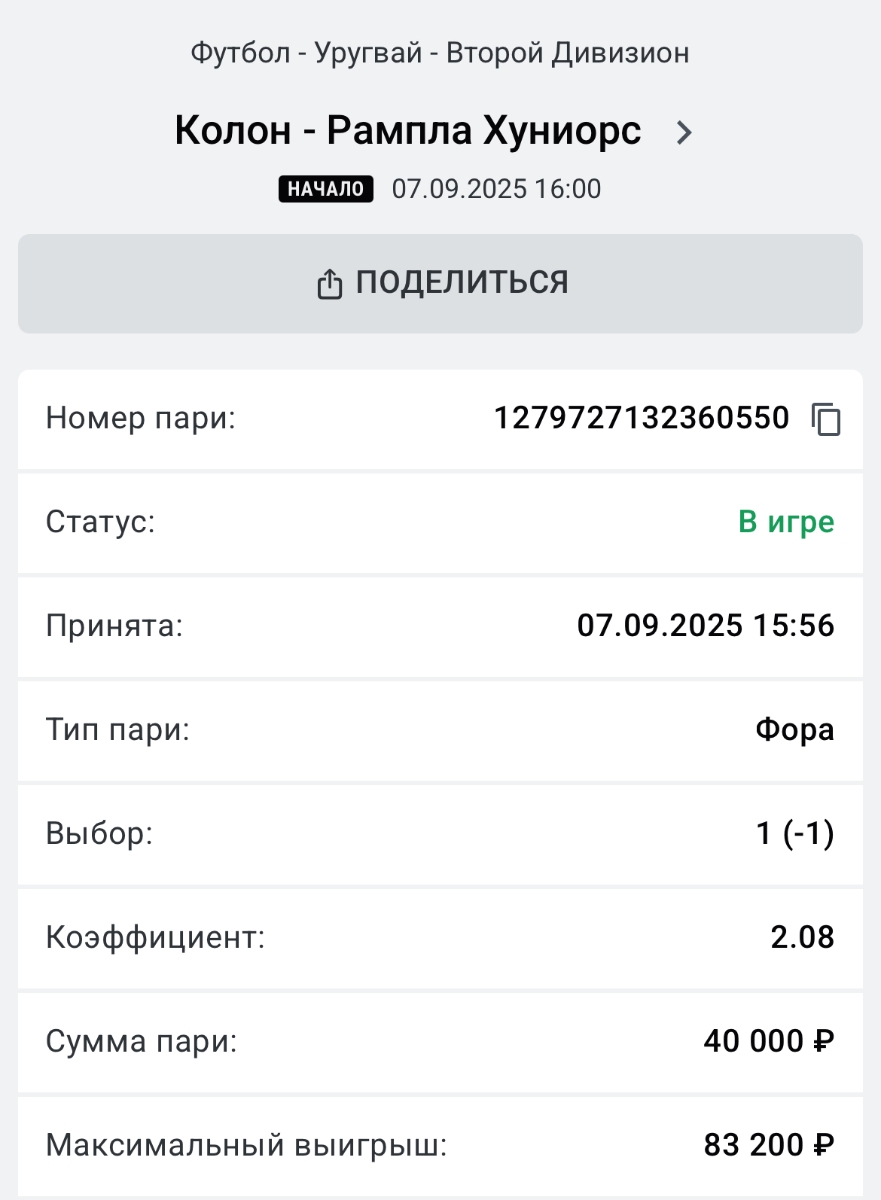This screenshot has height=1200, width=881.
Task: Open the Колон - Рампла Хуниорс match page
Action: pos(434,132)
